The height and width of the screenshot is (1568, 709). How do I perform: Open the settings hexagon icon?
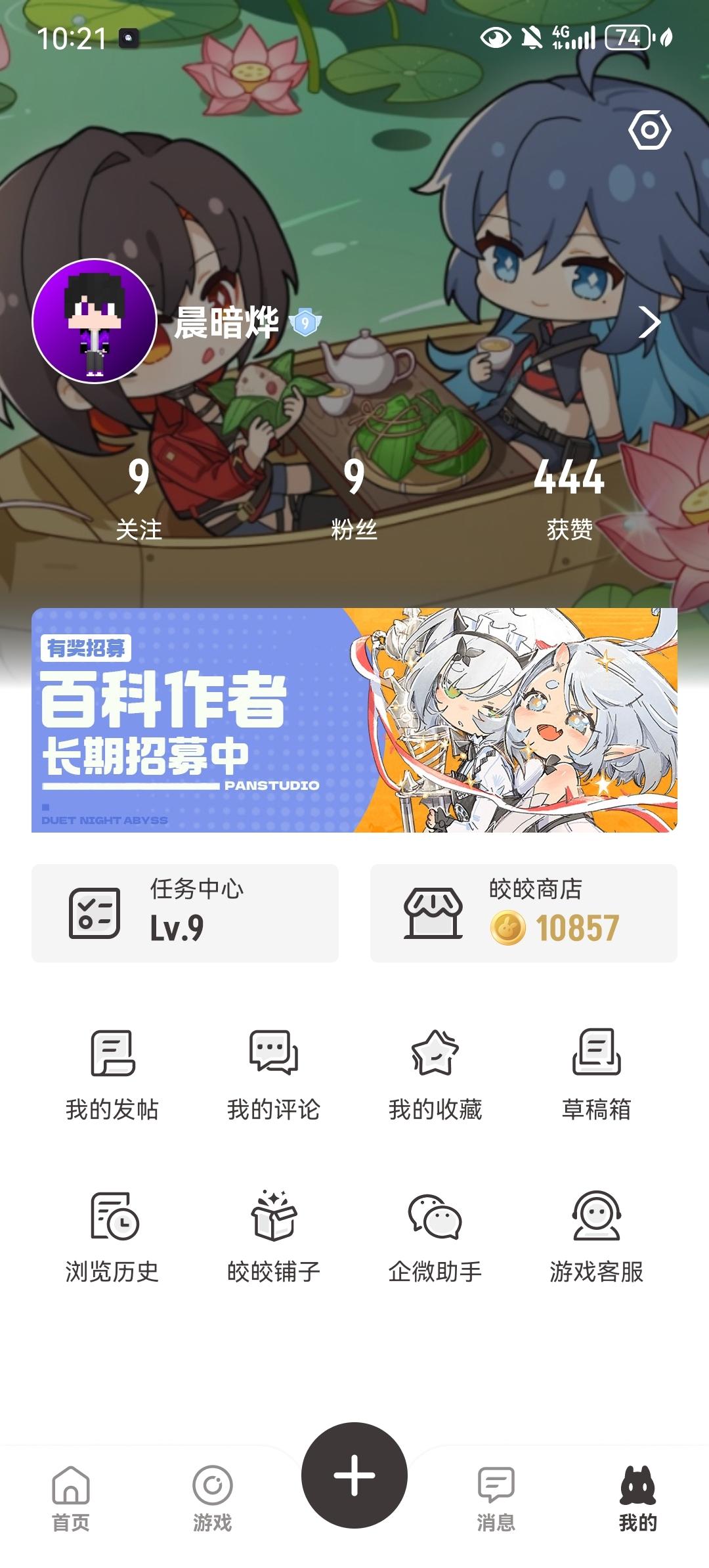(x=649, y=130)
